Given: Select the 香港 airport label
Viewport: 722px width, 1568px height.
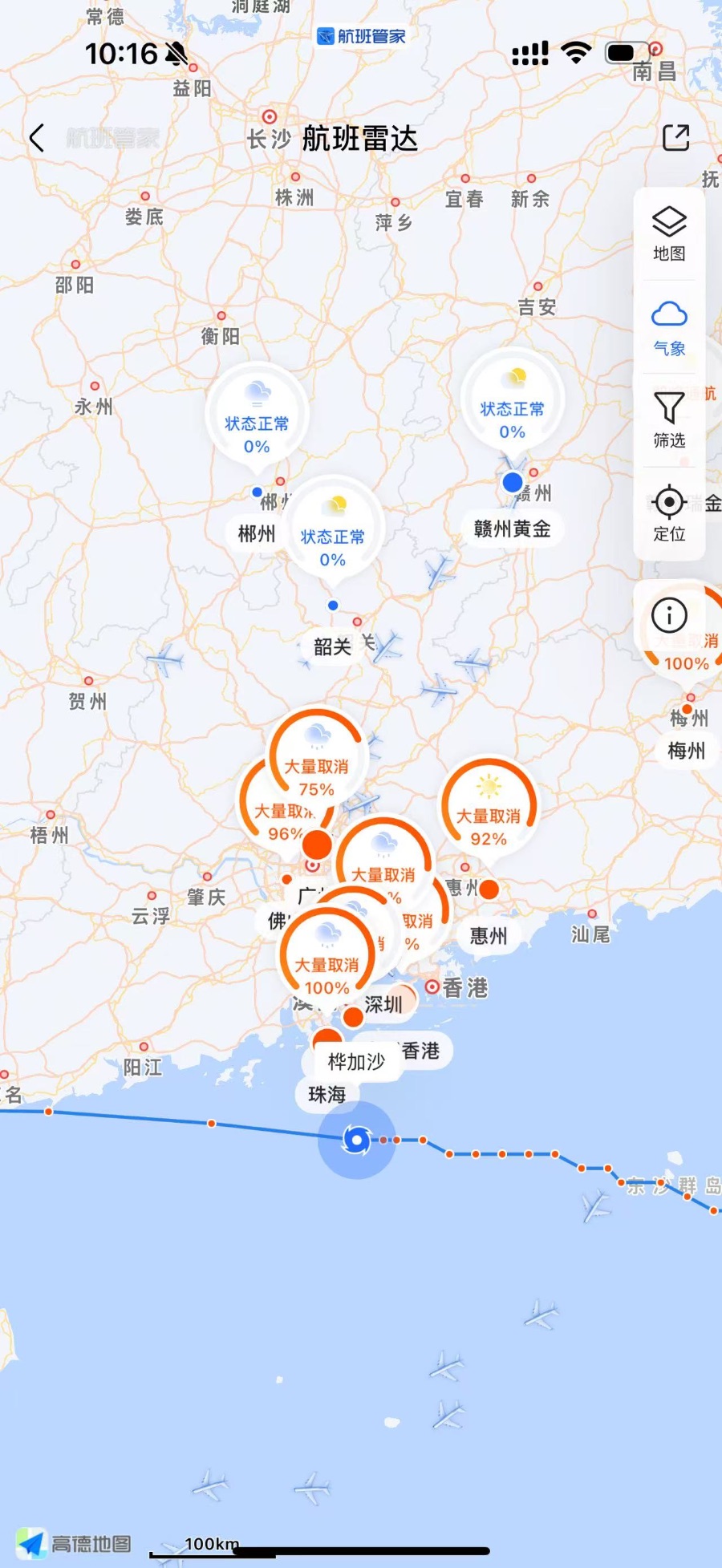Looking at the screenshot, I should pos(420,1051).
